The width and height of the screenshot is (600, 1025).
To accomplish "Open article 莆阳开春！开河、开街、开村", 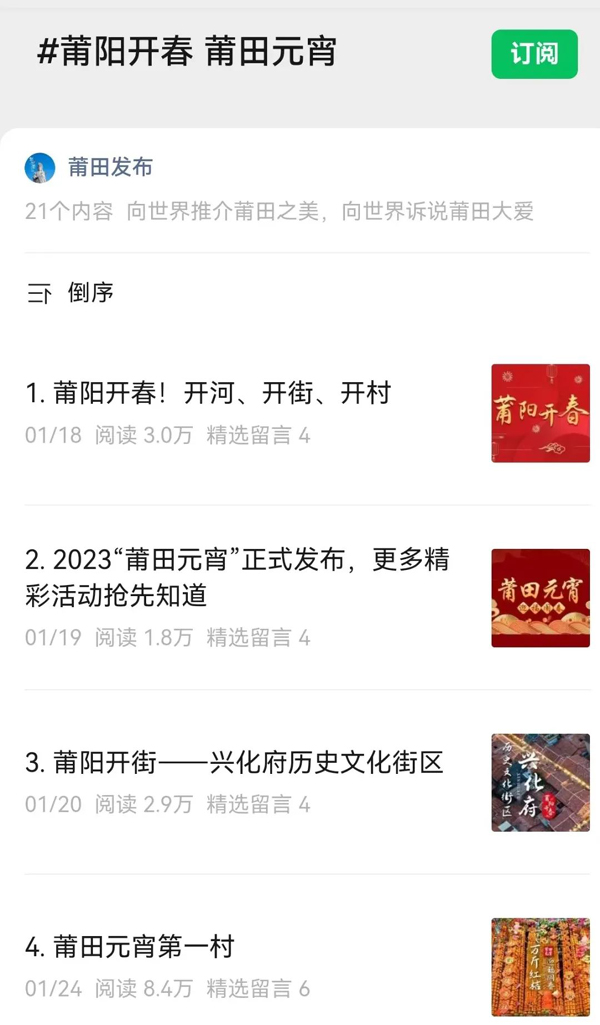I will coord(208,394).
